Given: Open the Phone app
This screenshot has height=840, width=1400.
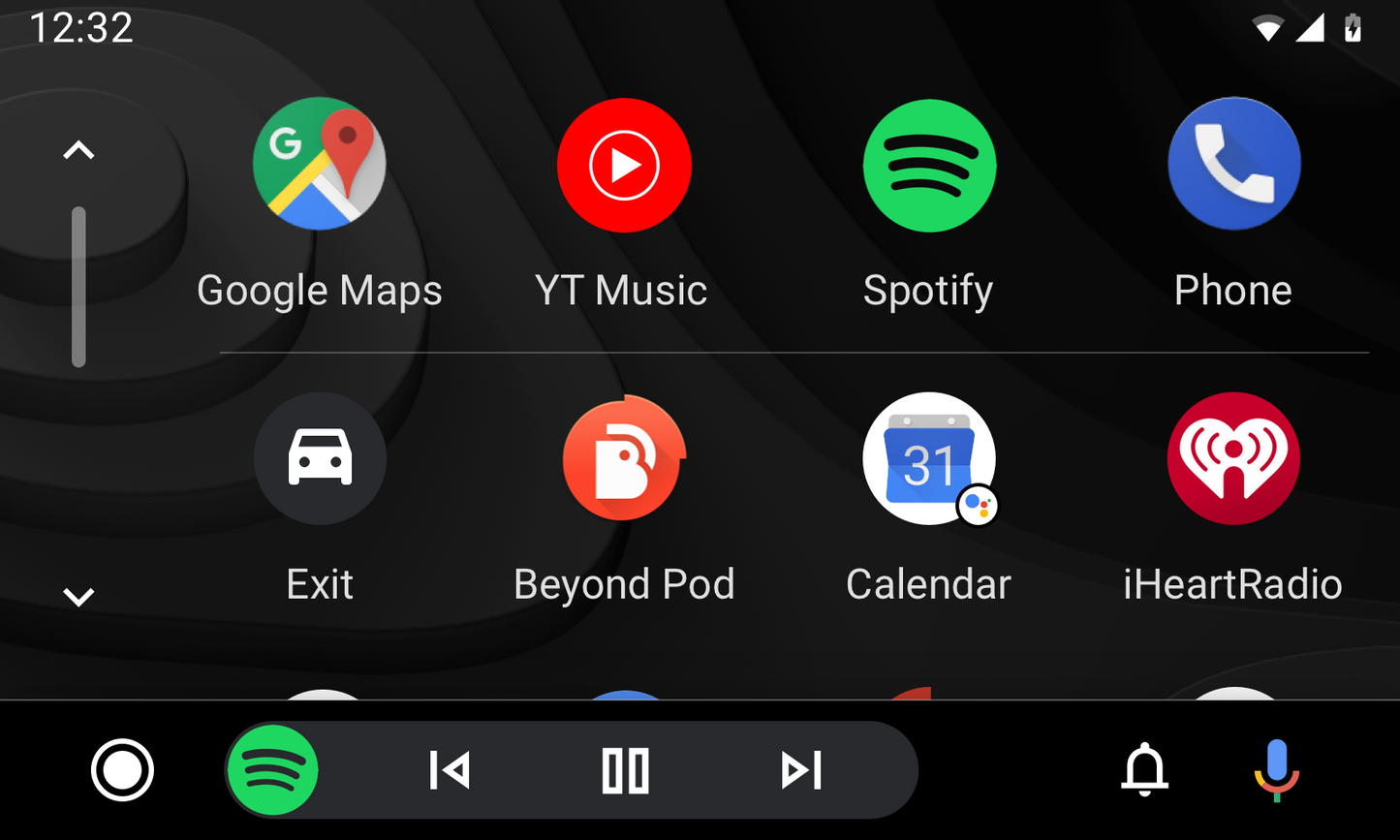Looking at the screenshot, I should [1233, 165].
